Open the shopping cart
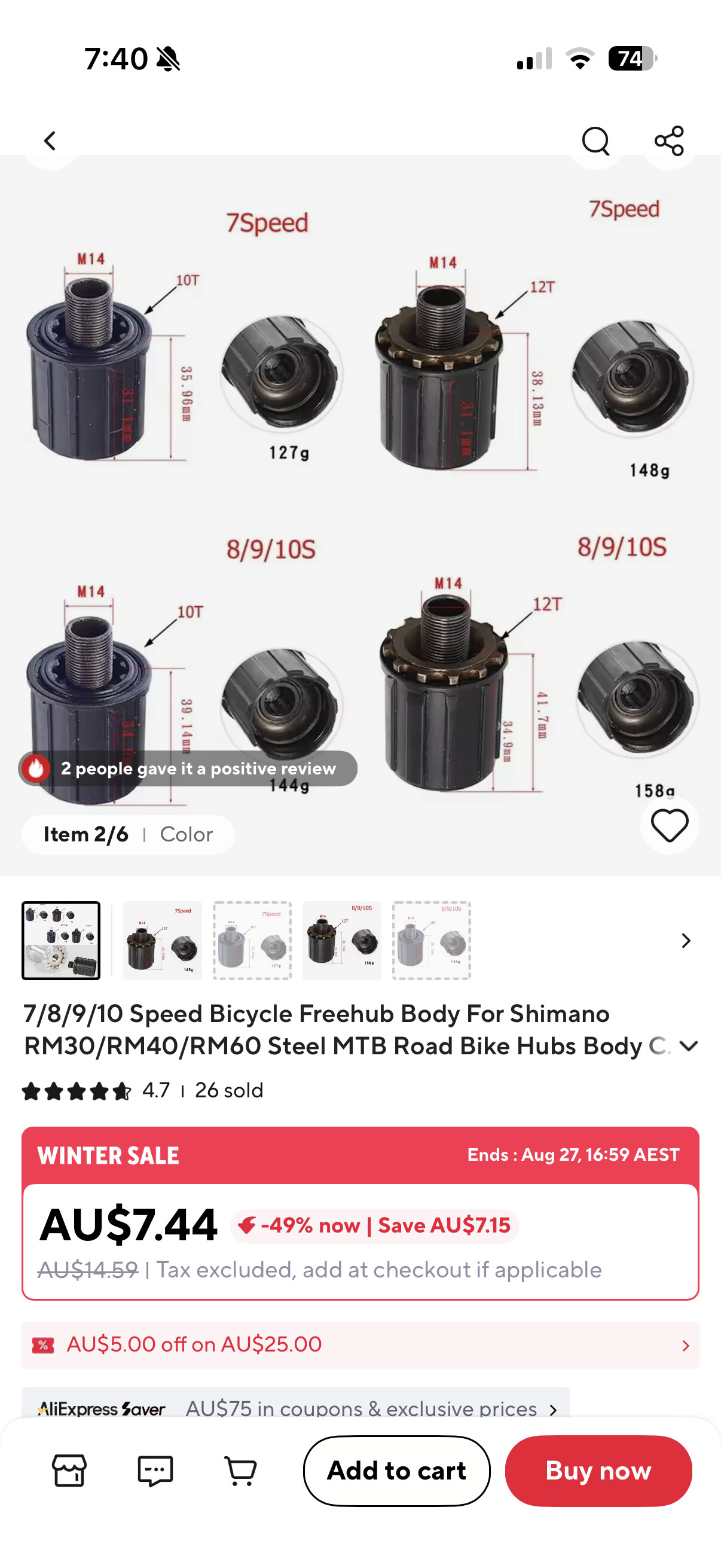Screen dimensions: 721x1568 [x=240, y=1471]
